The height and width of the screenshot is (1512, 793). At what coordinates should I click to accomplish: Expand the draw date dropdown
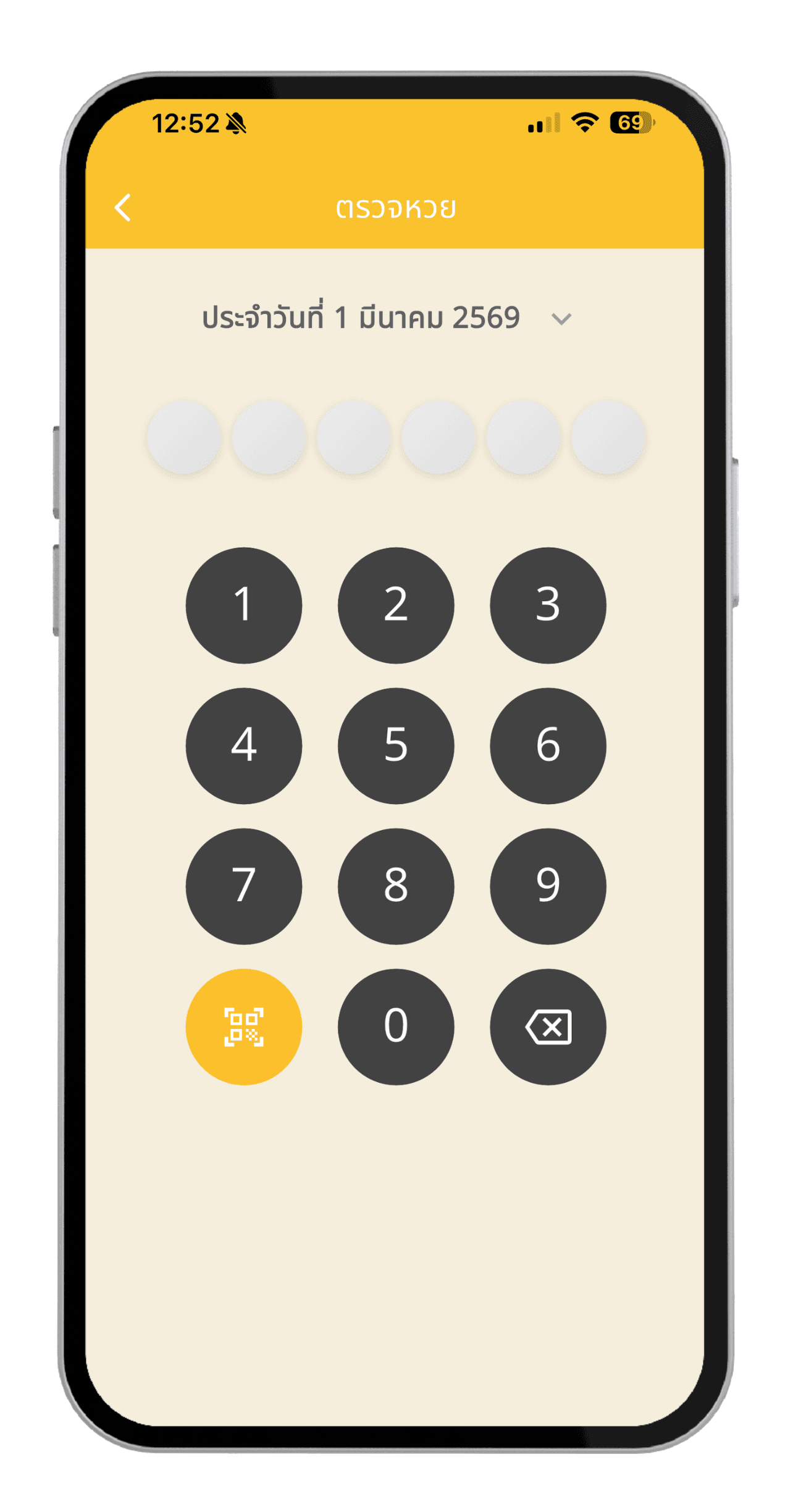pyautogui.click(x=561, y=319)
